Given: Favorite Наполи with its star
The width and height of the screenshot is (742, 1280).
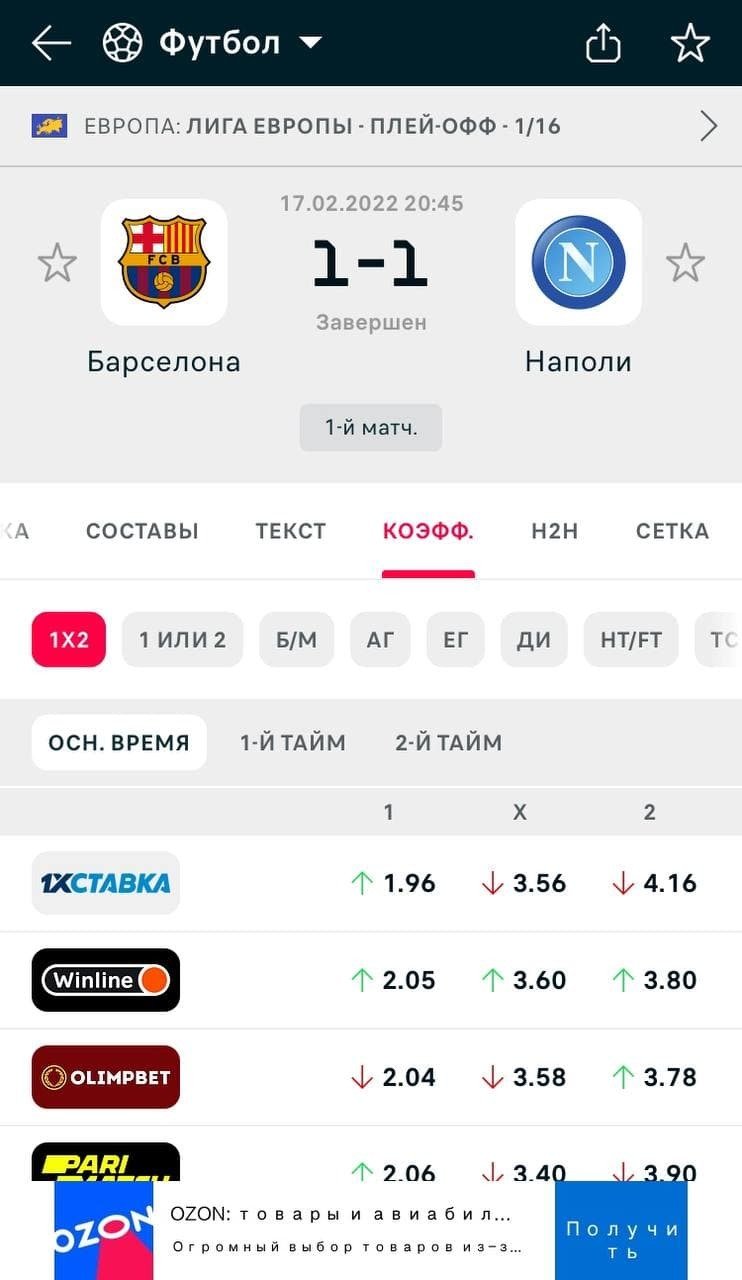Looking at the screenshot, I should tap(685, 263).
